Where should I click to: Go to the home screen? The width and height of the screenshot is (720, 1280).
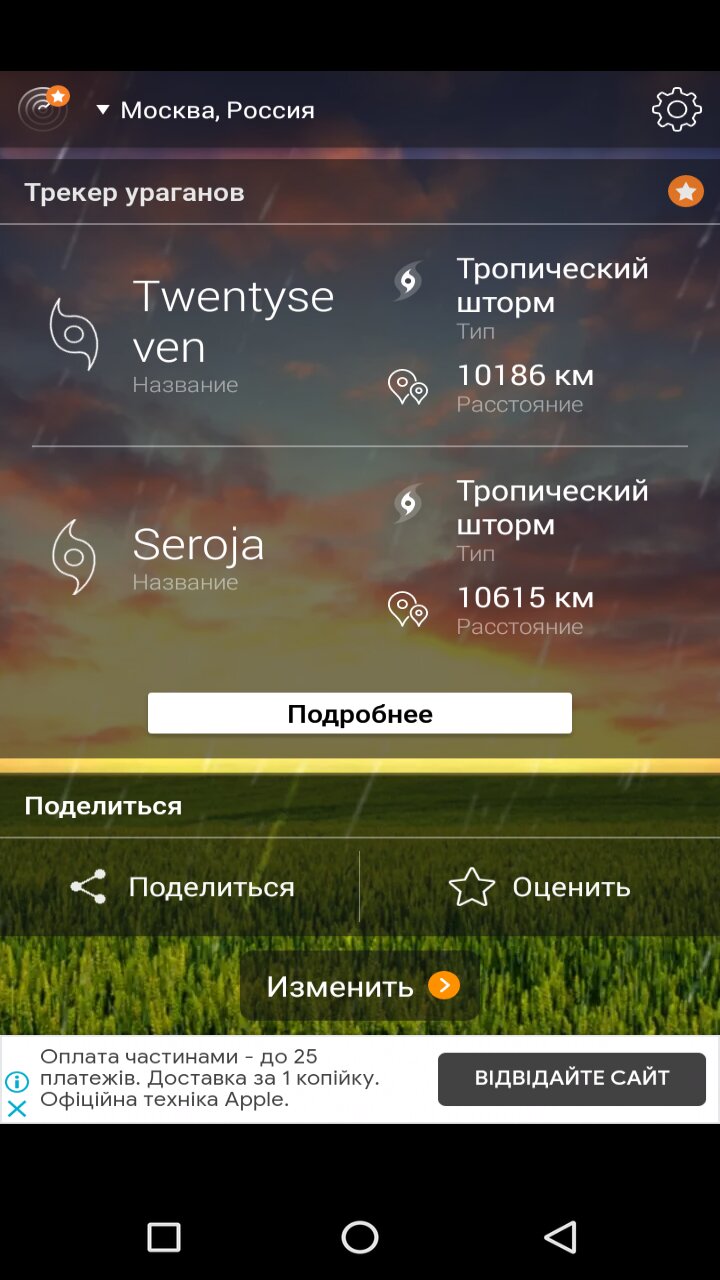coord(360,1237)
